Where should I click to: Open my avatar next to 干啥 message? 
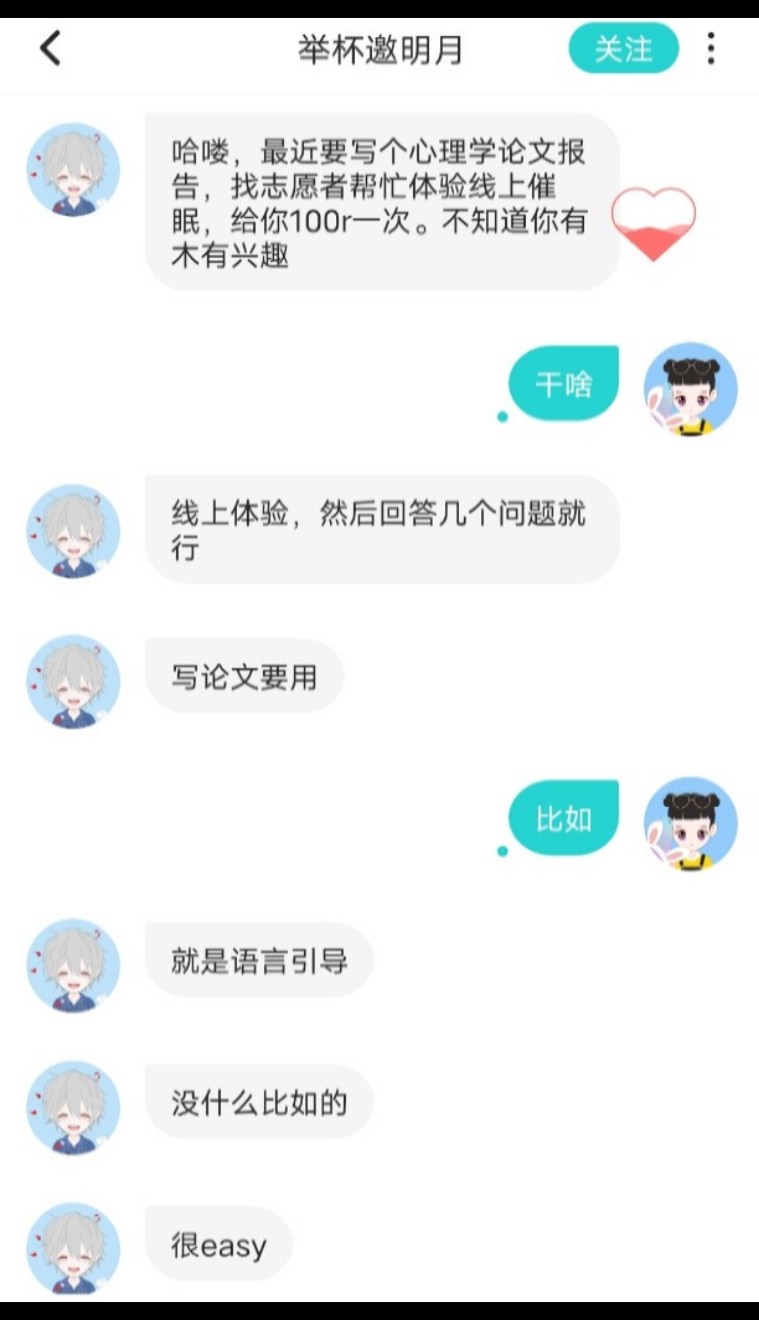tap(690, 389)
